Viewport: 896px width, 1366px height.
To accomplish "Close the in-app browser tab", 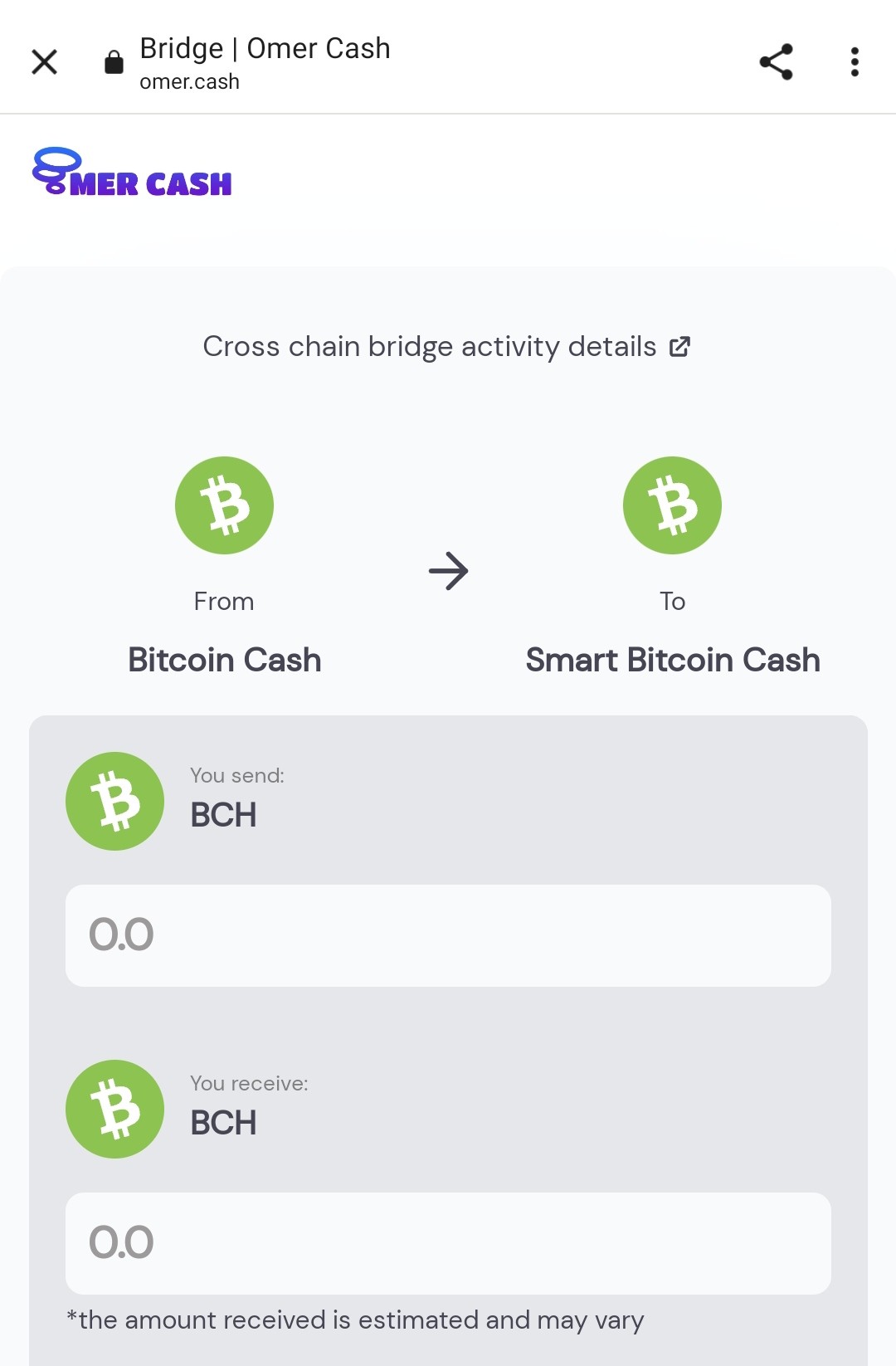I will click(44, 62).
